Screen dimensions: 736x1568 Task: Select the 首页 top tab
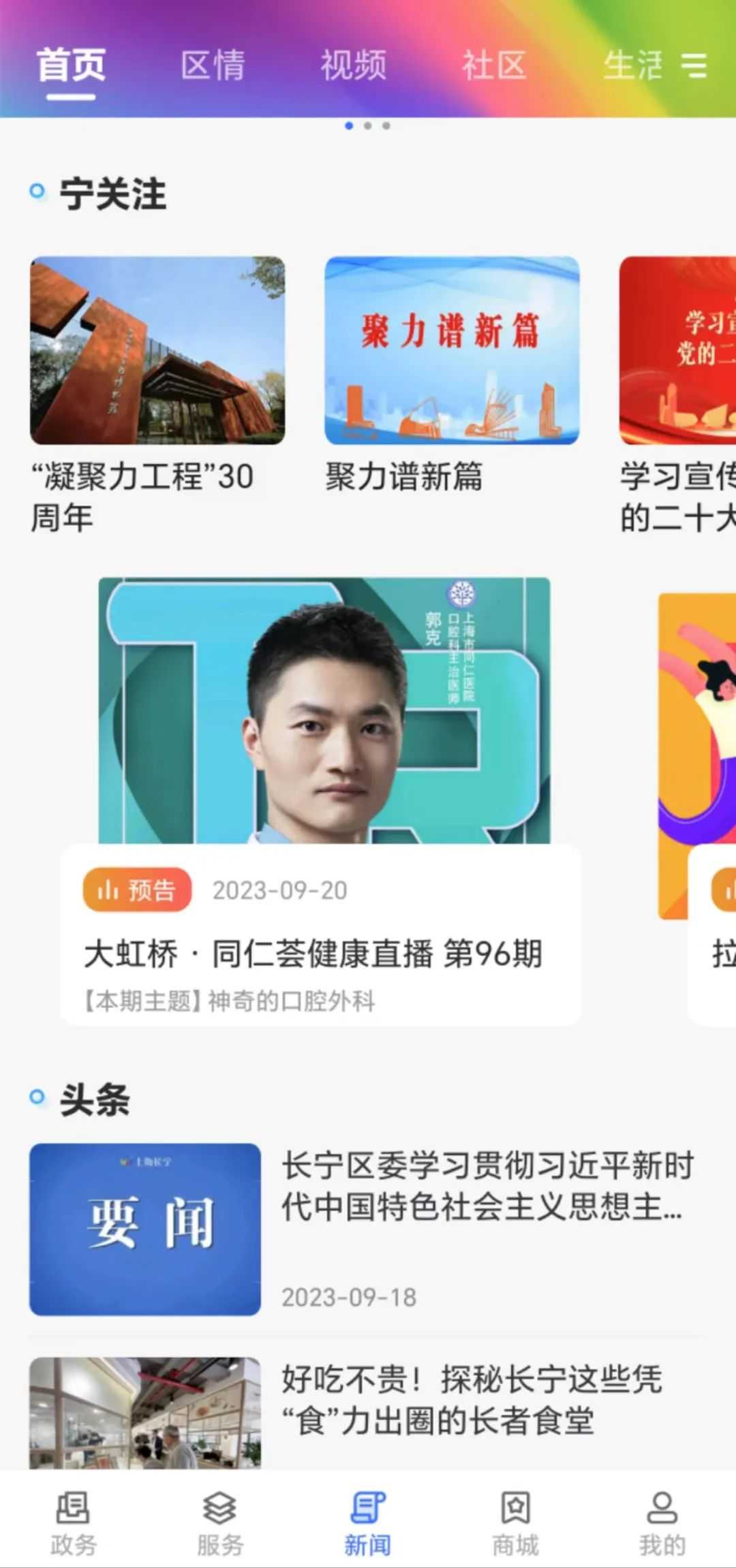(71, 65)
